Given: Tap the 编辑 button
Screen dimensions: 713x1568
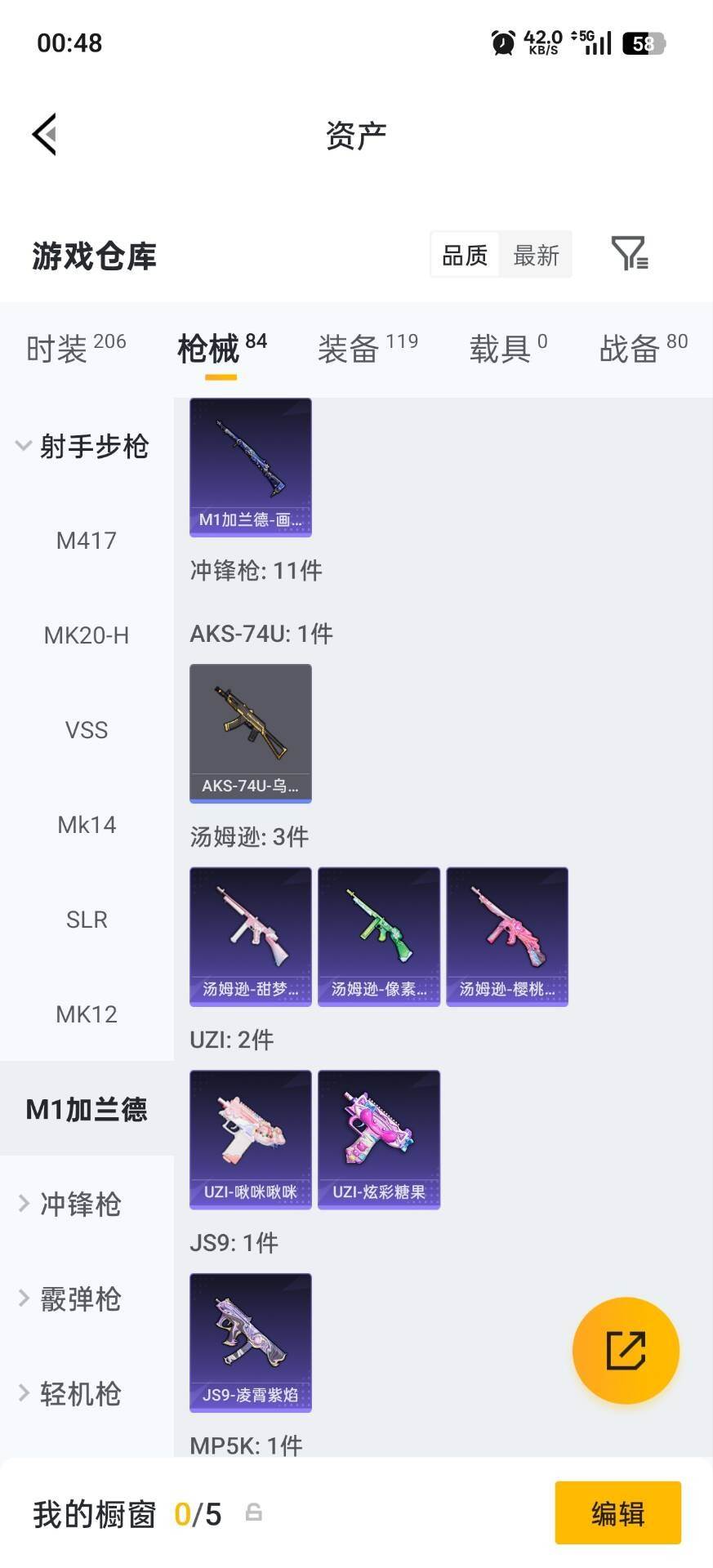Looking at the screenshot, I should point(617,1513).
